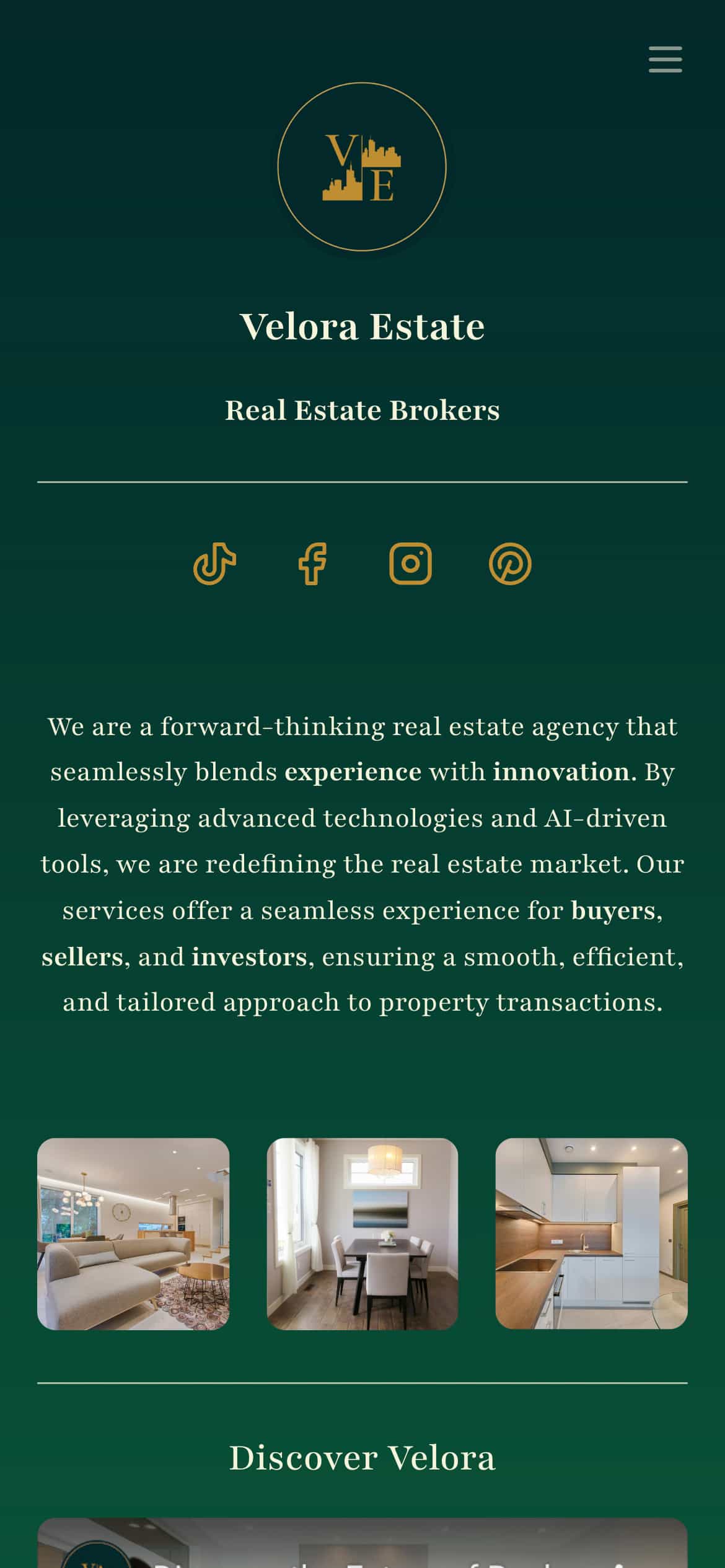This screenshot has width=725, height=1568.
Task: View the kitchen photo
Action: pos(591,1234)
